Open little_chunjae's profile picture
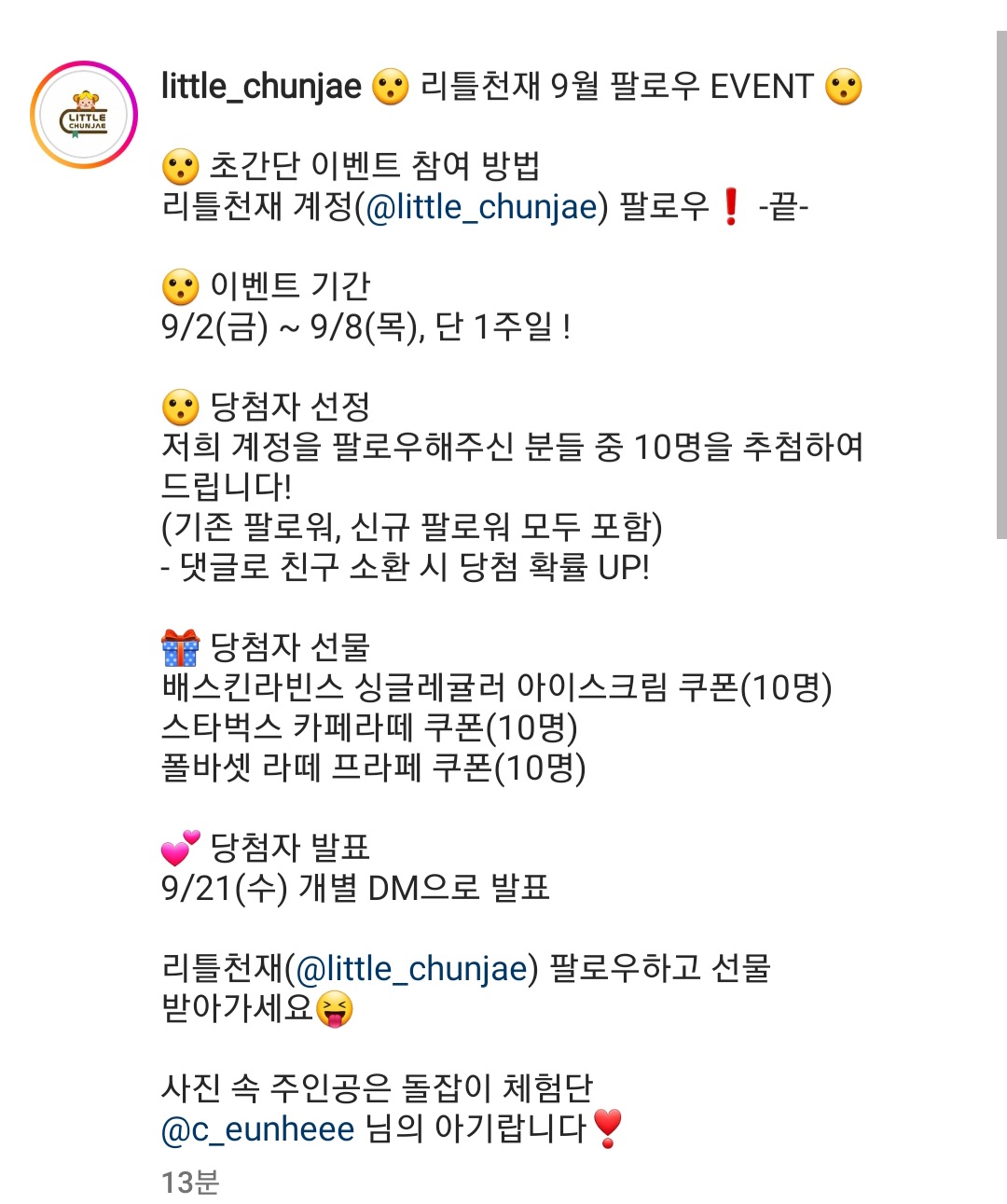Image resolution: width=1007 pixels, height=1204 pixels. [84, 116]
